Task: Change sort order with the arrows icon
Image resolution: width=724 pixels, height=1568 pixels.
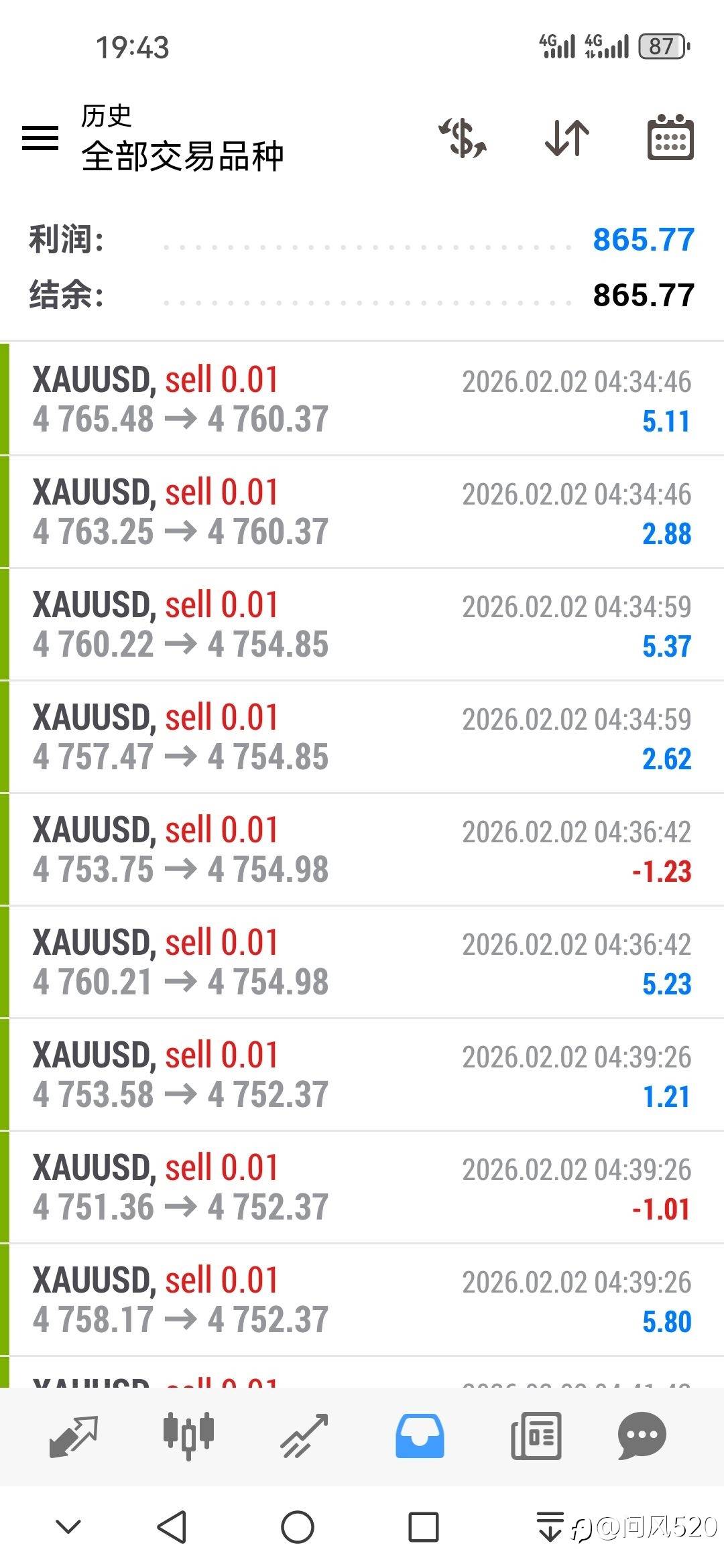Action: [x=567, y=138]
